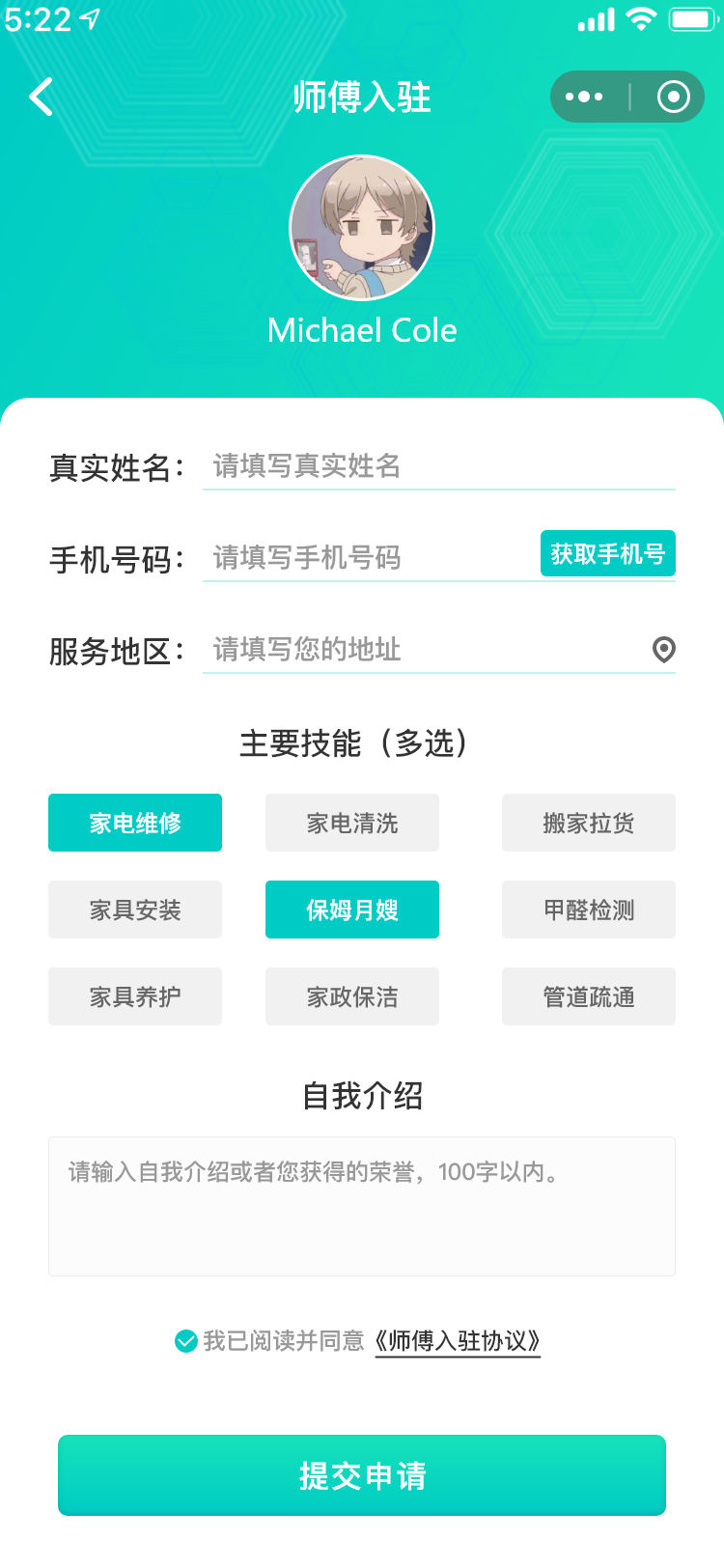Select the 家具养护 skill chip

pyautogui.click(x=135, y=996)
